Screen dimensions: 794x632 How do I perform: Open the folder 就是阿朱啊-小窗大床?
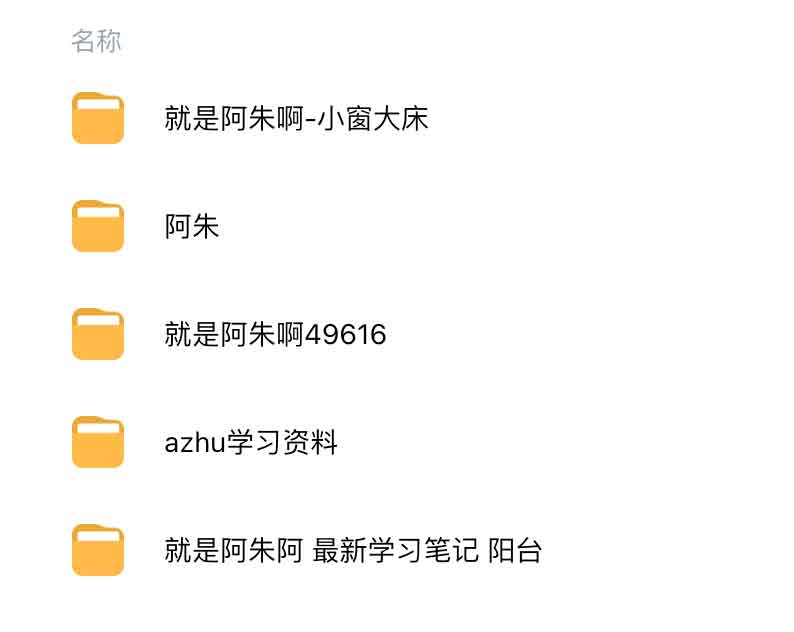[296, 119]
